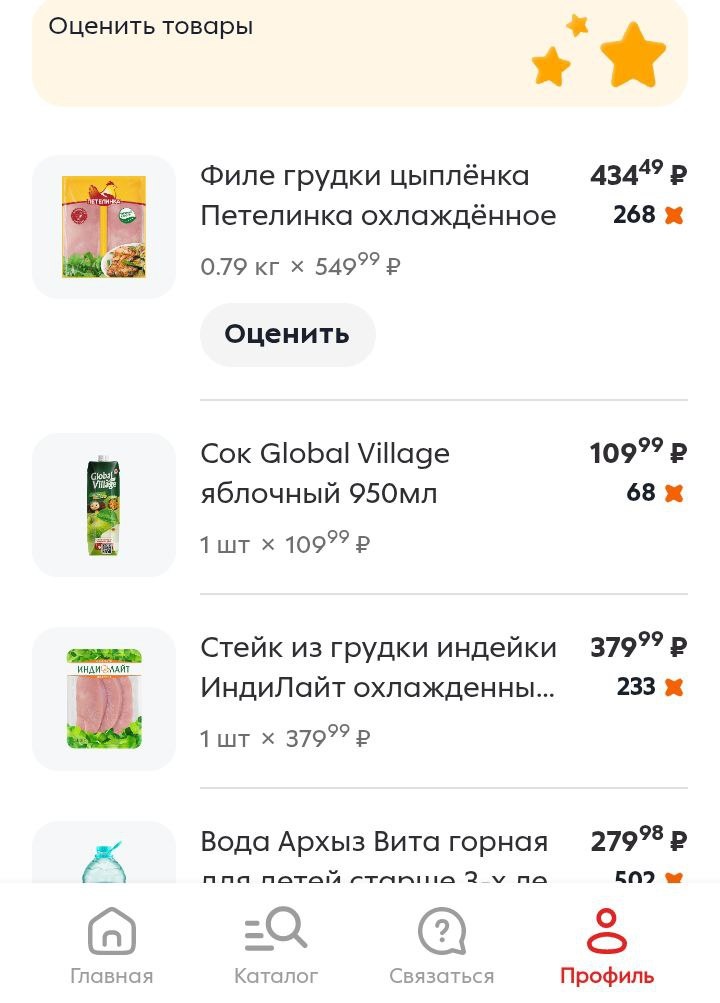The image size is (720, 1003).
Task: Tap the bonus icon next to 233
Action: point(674,686)
